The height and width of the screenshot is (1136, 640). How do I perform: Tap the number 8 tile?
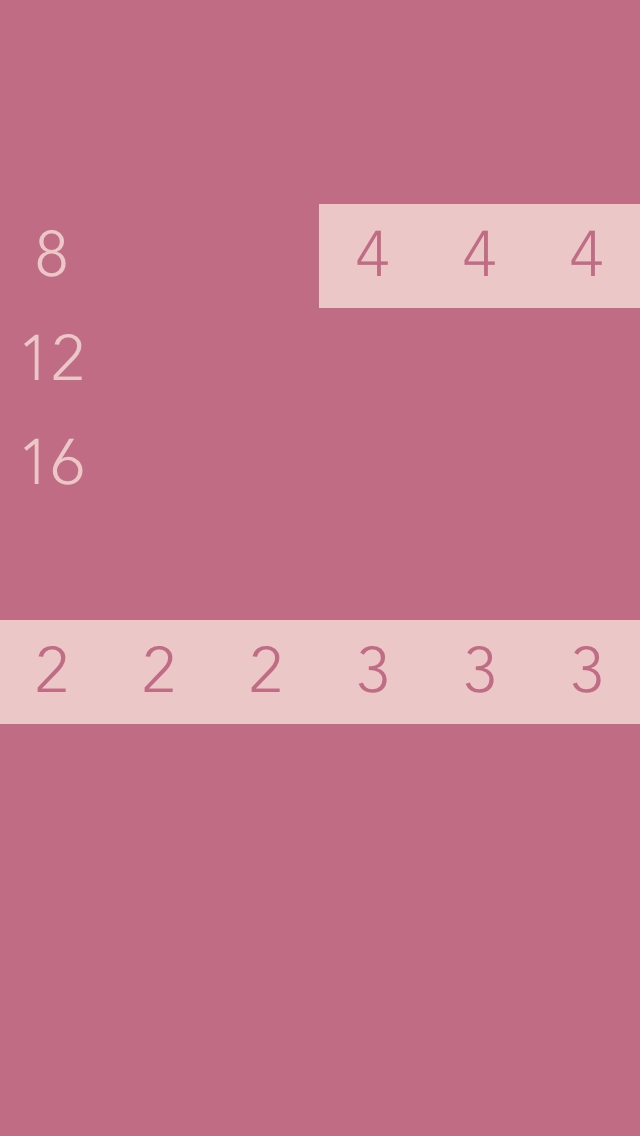tap(52, 254)
